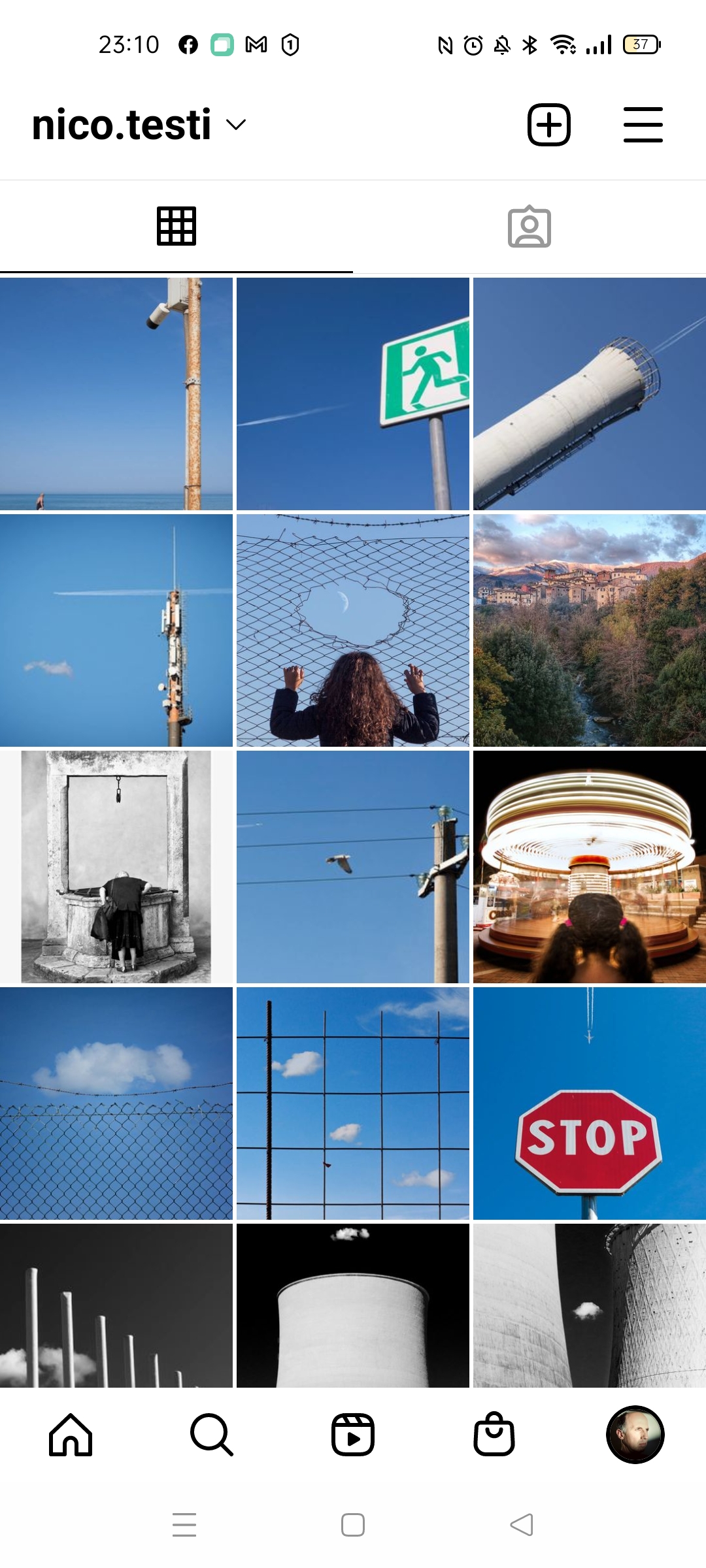View the girl at torn fence photo
This screenshot has height=1568, width=706.
tap(353, 630)
